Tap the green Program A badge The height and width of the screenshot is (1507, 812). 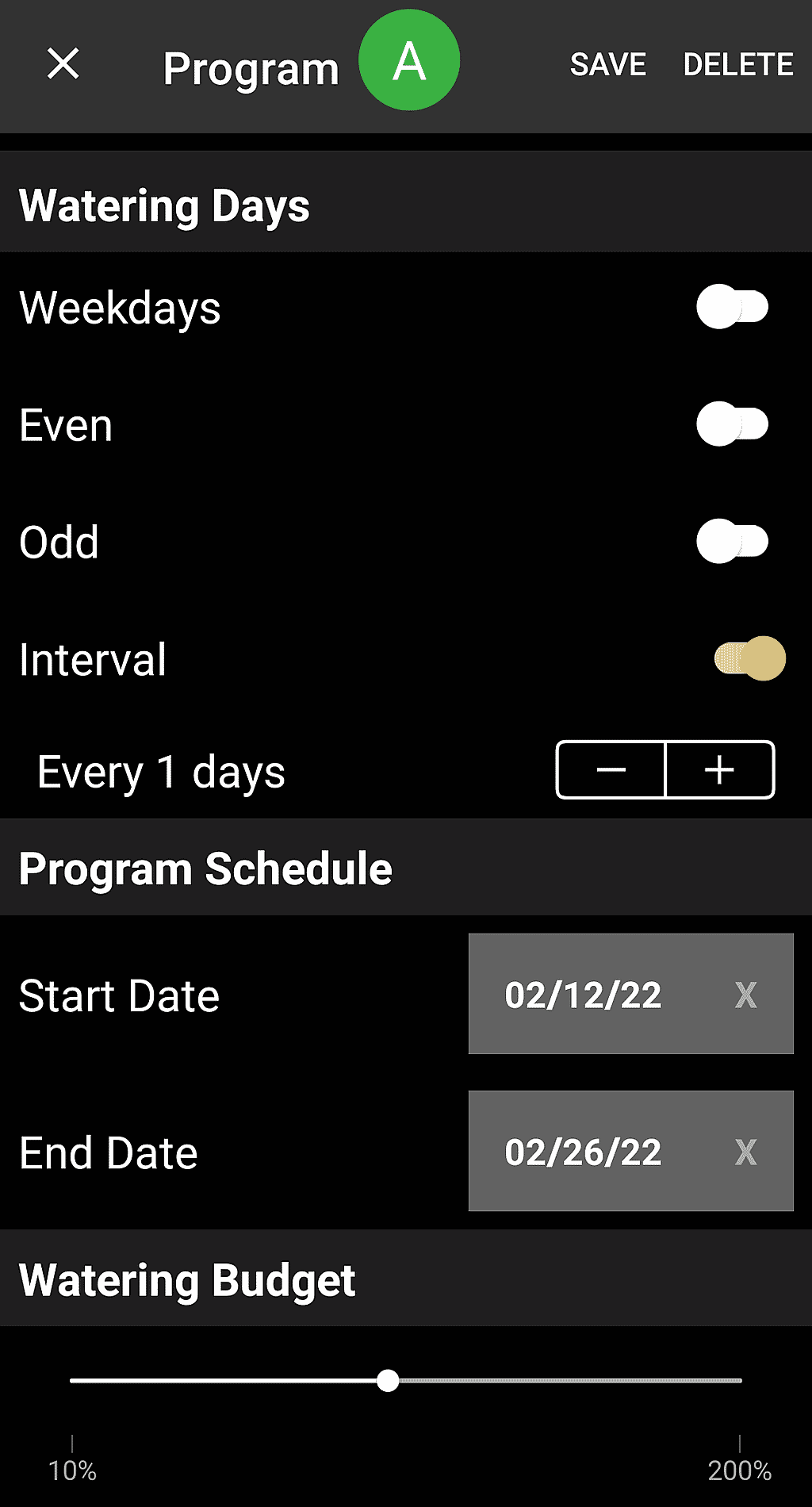point(409,60)
